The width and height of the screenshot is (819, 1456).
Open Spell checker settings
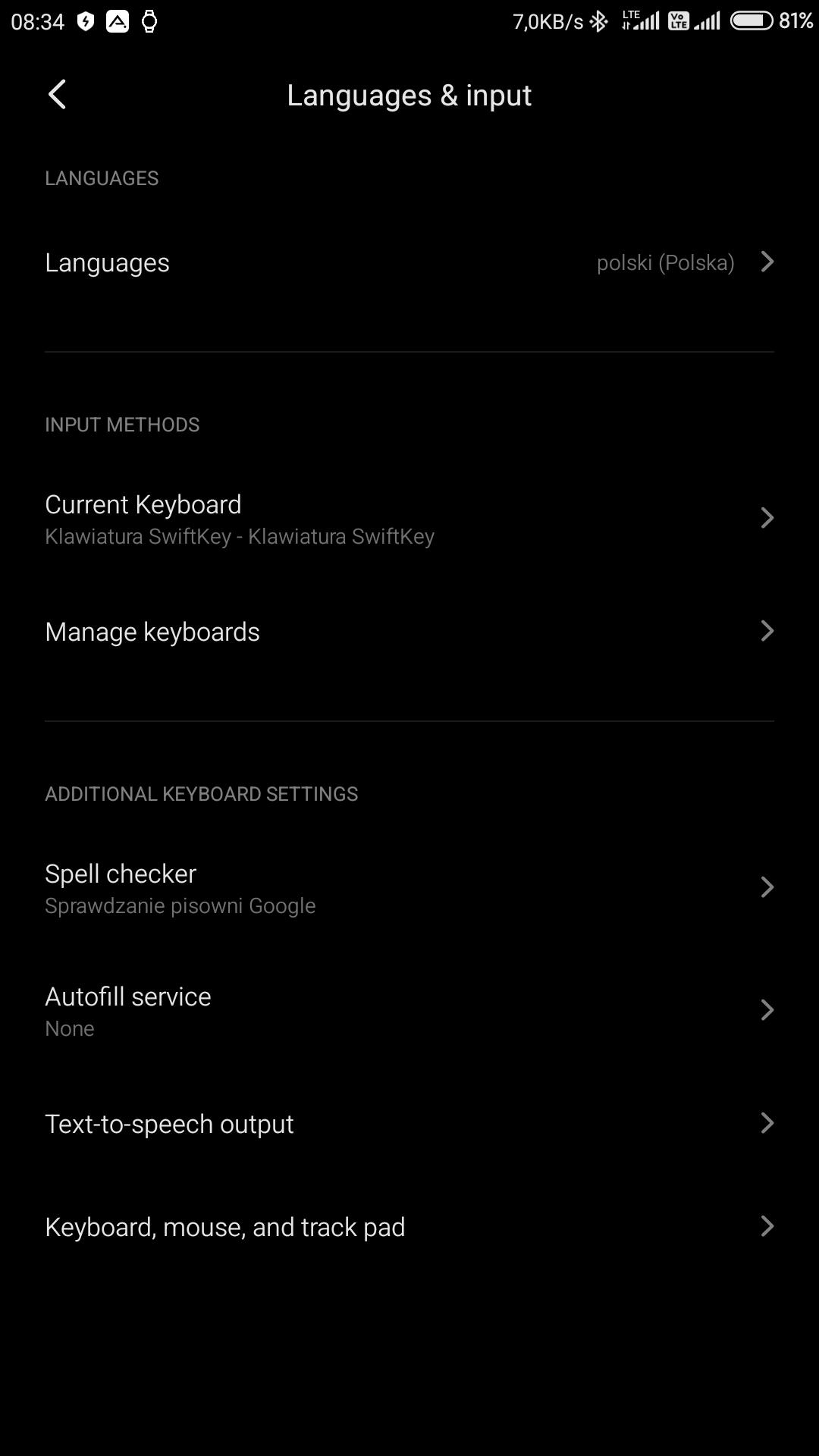[409, 888]
